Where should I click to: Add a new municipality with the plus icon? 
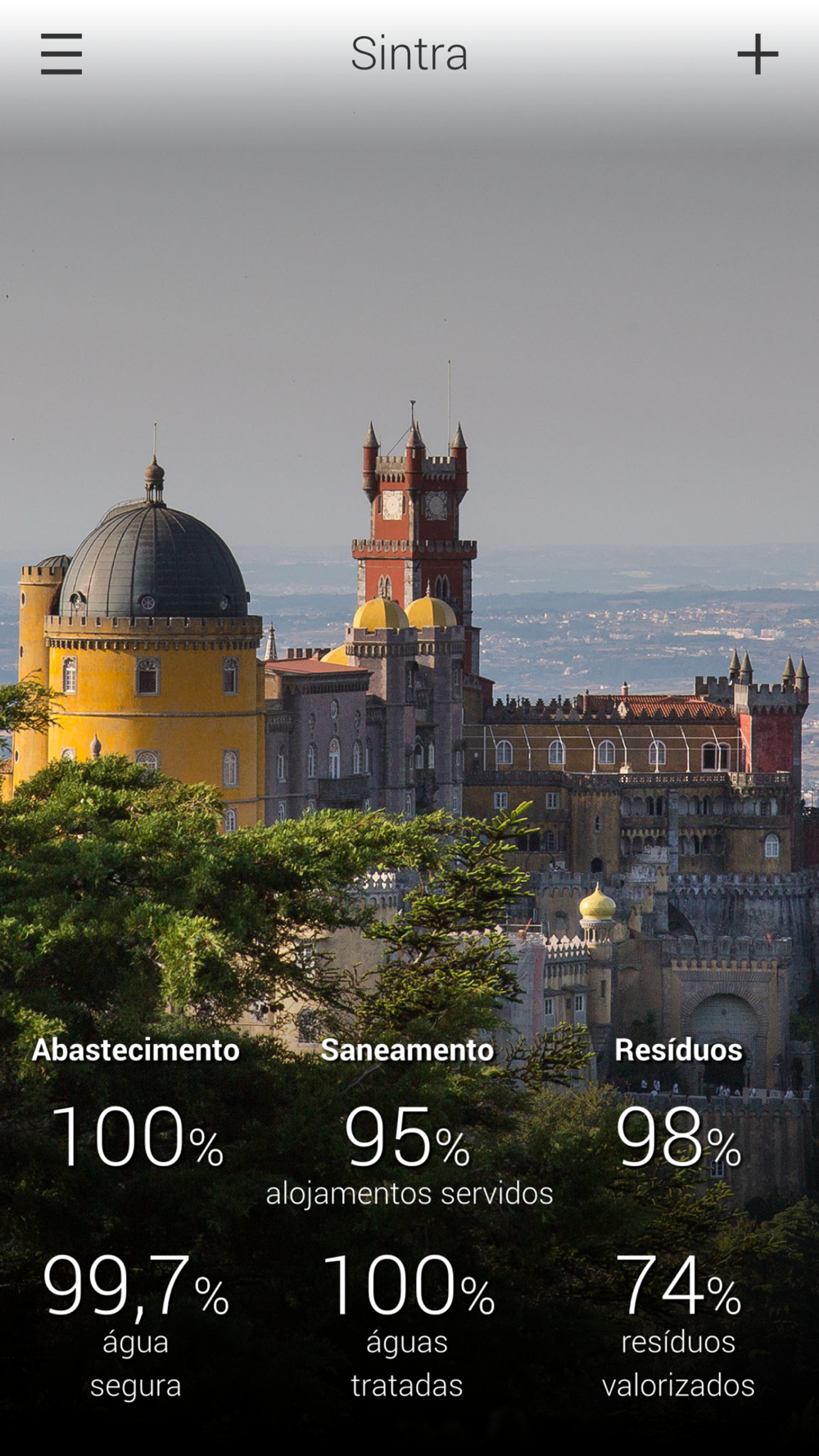click(758, 54)
